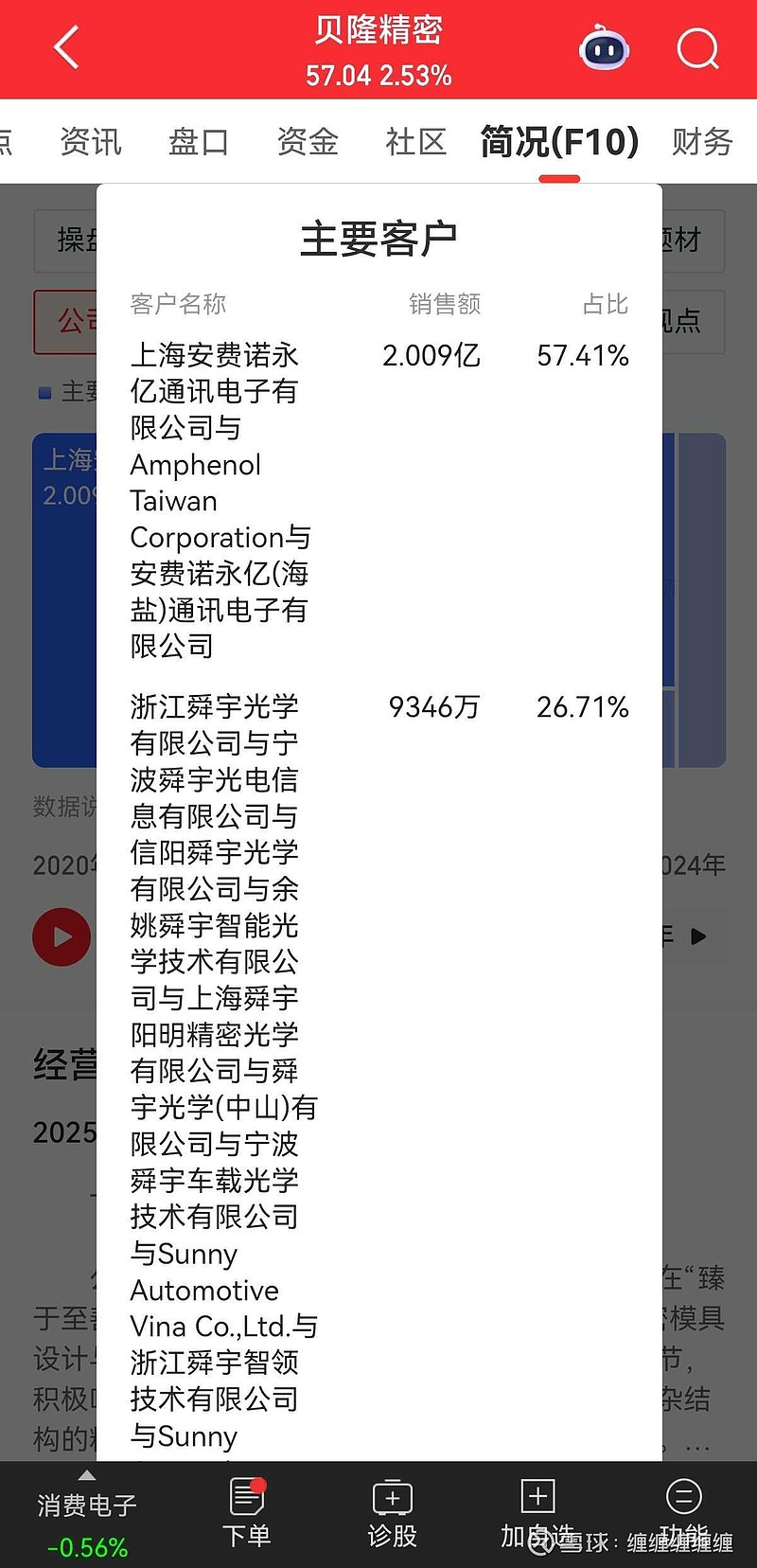Tap the forward arrow next to 2024年

pyautogui.click(x=698, y=936)
